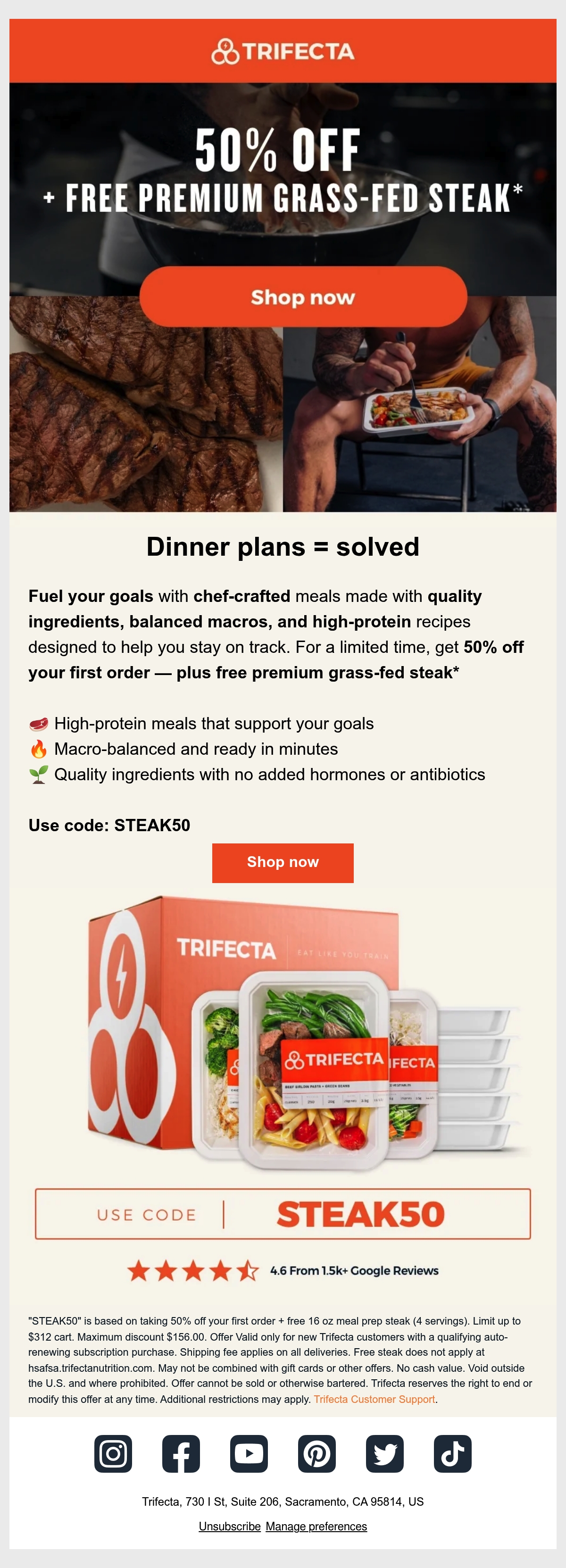This screenshot has height=1568, width=566.
Task: Tap the STEAK50 use code banner
Action: pos(283,1214)
